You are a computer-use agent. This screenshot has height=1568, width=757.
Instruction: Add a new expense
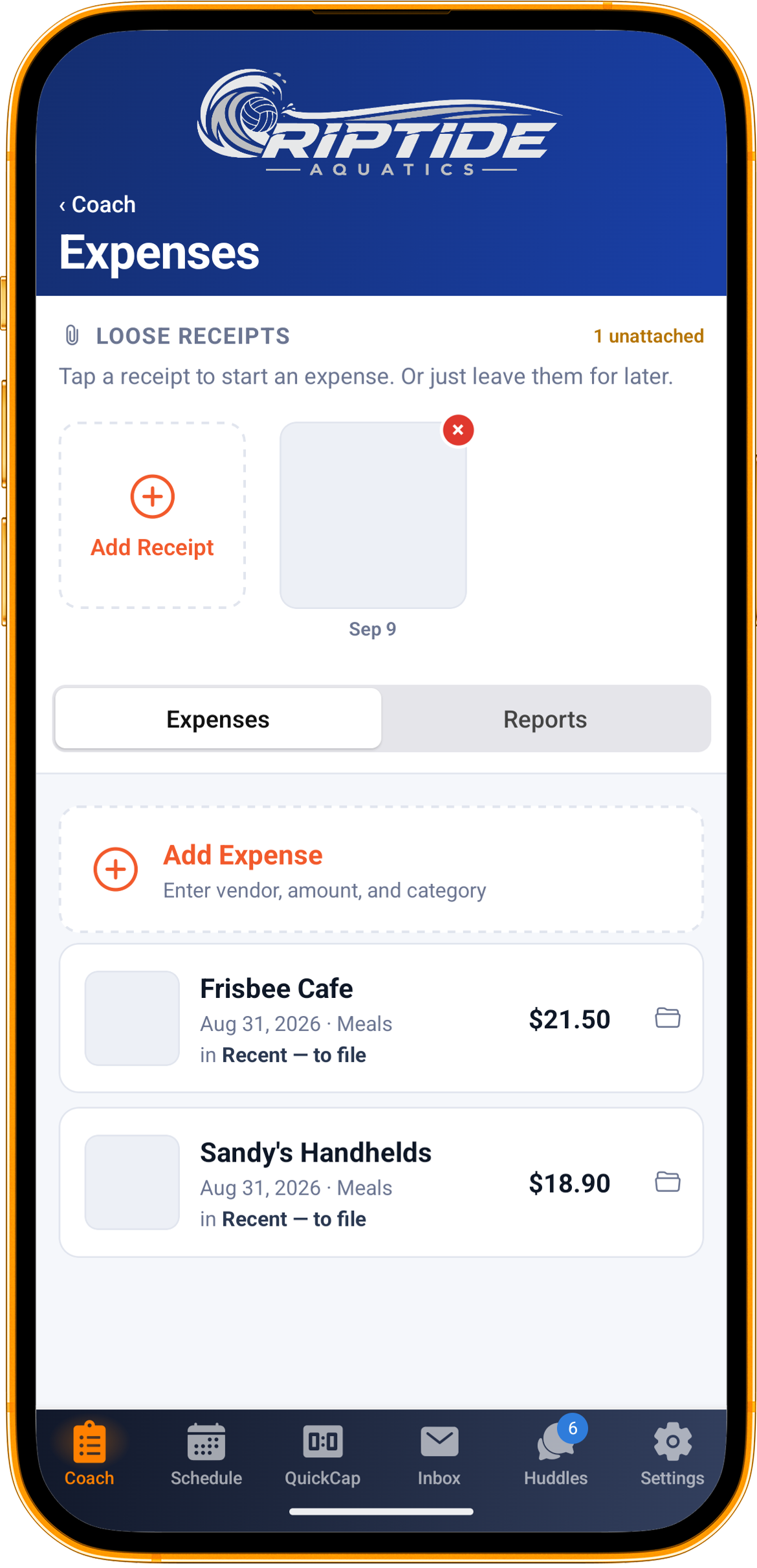pyautogui.click(x=381, y=869)
